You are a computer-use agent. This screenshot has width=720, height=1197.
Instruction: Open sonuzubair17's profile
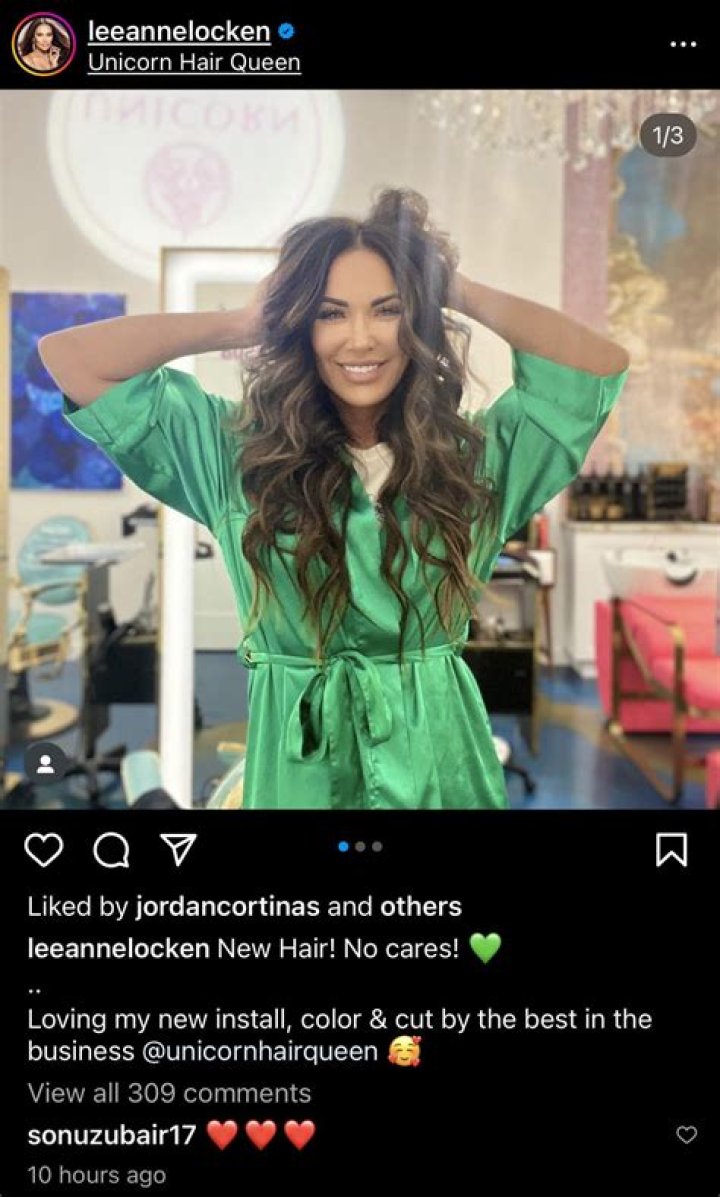111,1135
